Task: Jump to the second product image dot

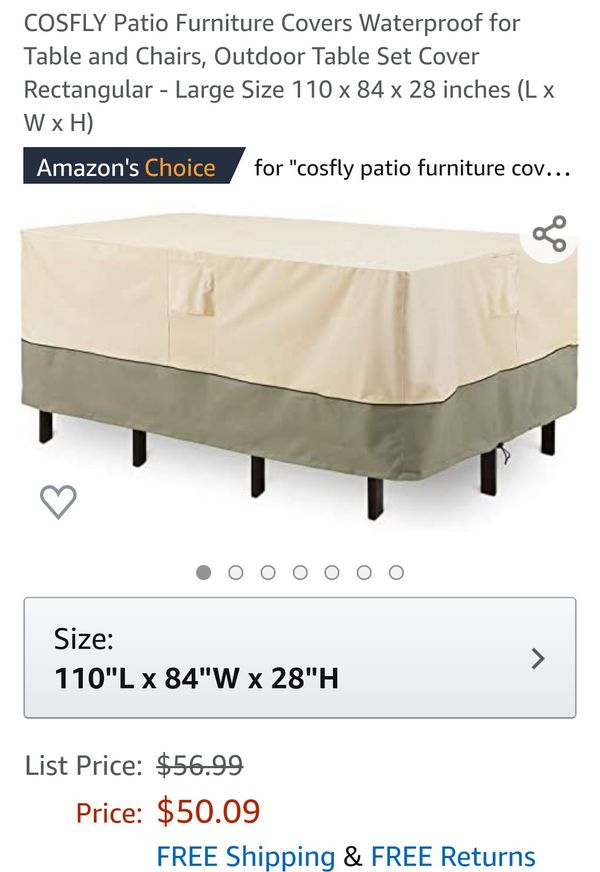Action: [236, 573]
